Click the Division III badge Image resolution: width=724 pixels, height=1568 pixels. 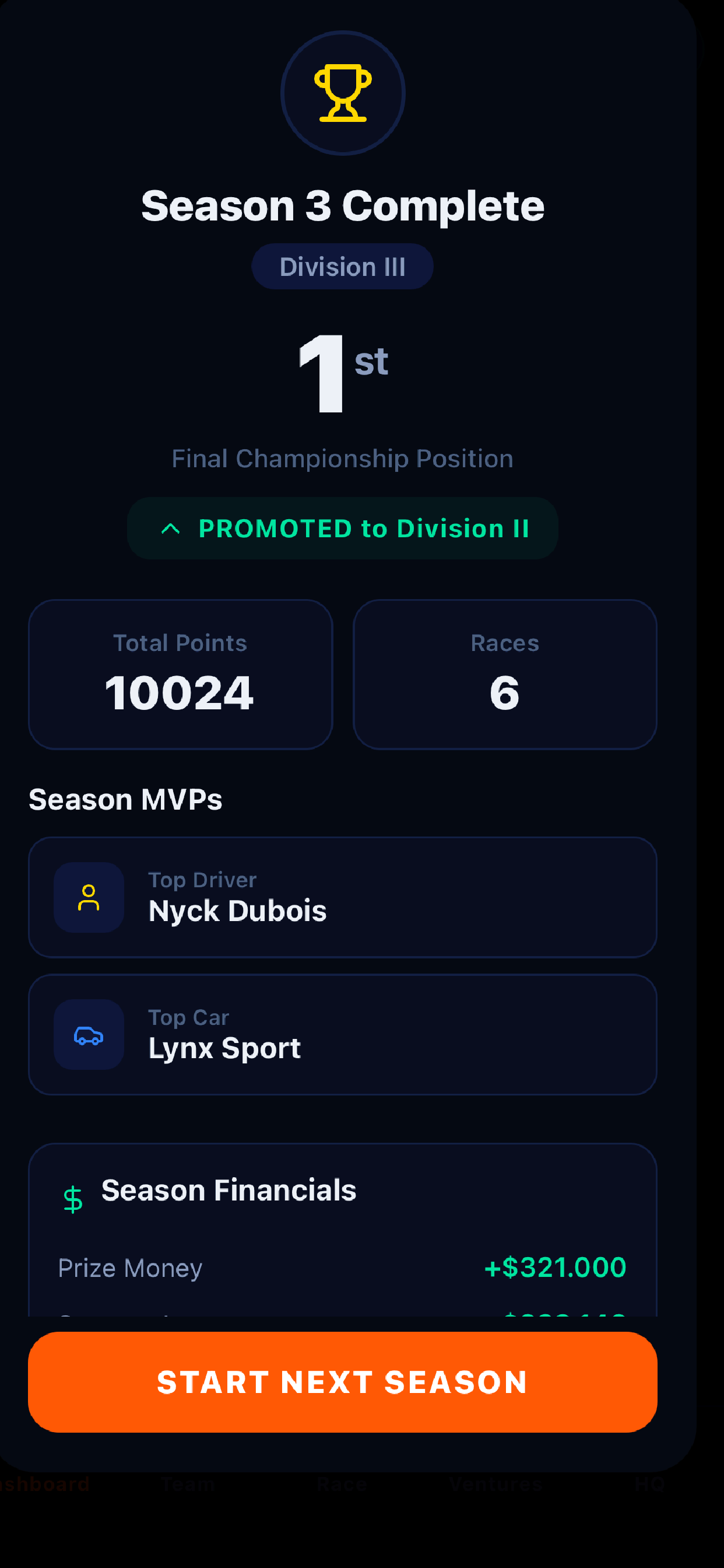[342, 266]
